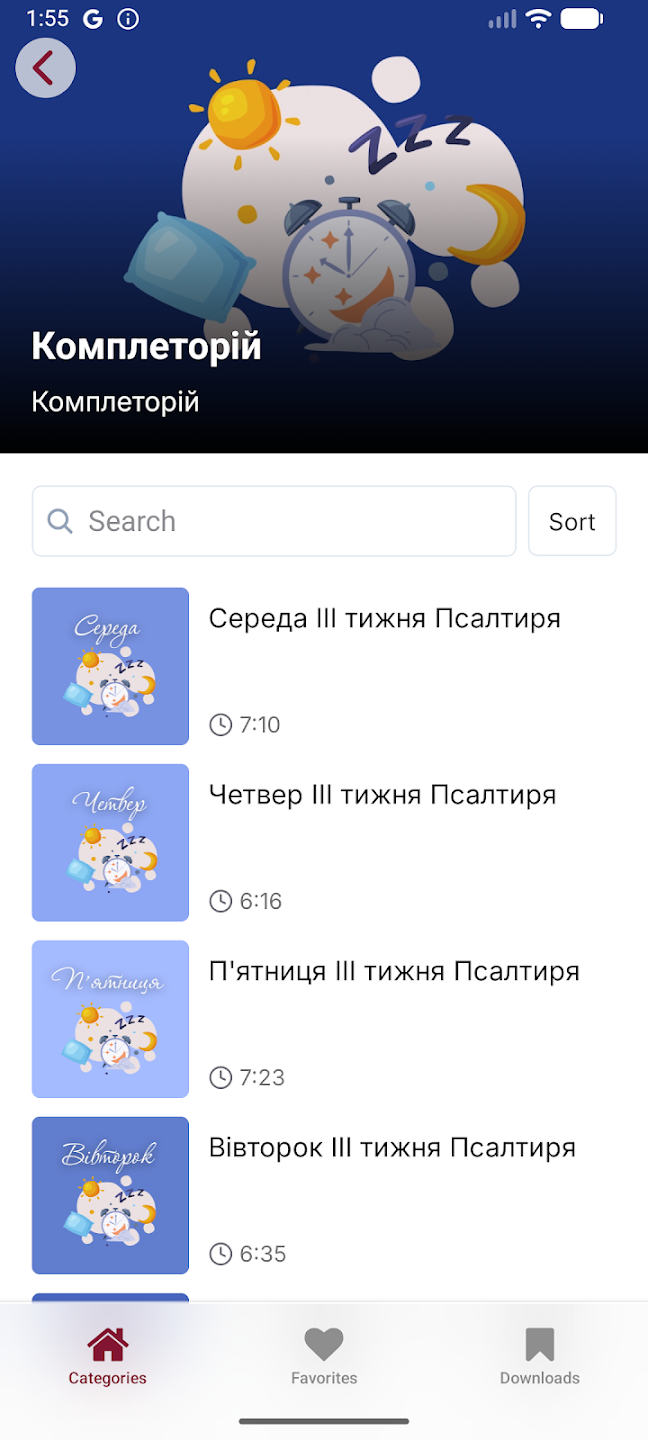The height and width of the screenshot is (1440, 648).
Task: Open Середа III тижня Псалтиря
Action: [x=384, y=619]
